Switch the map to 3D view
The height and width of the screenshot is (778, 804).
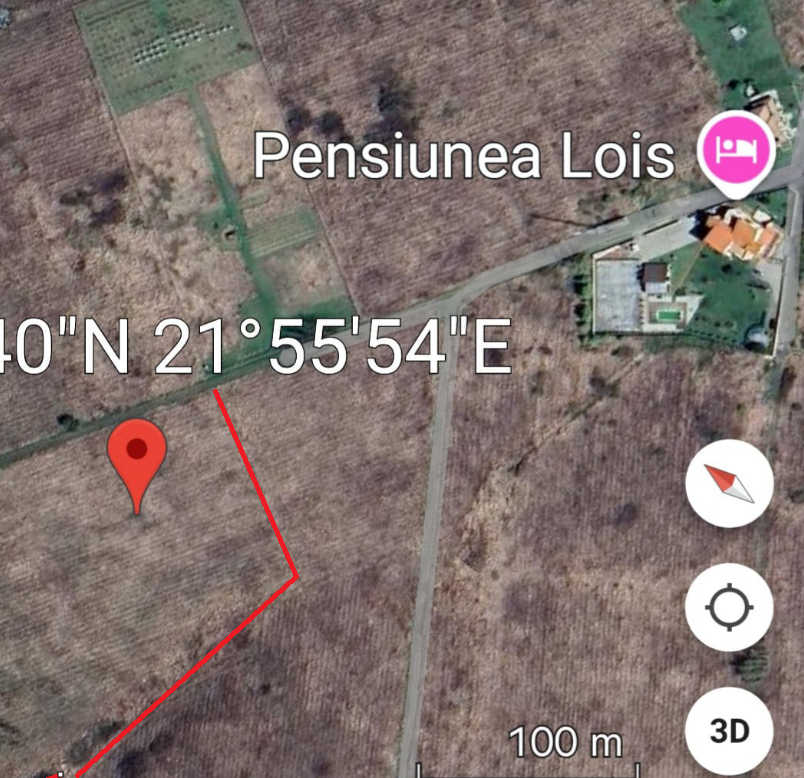[x=729, y=730]
